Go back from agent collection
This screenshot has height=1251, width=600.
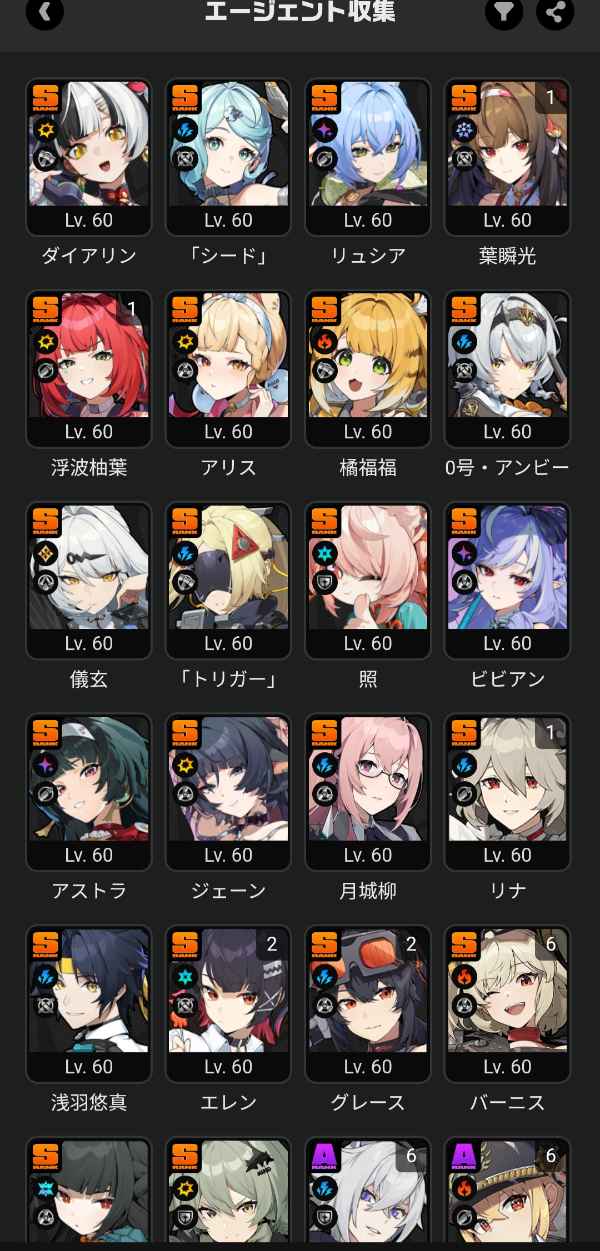(x=45, y=13)
